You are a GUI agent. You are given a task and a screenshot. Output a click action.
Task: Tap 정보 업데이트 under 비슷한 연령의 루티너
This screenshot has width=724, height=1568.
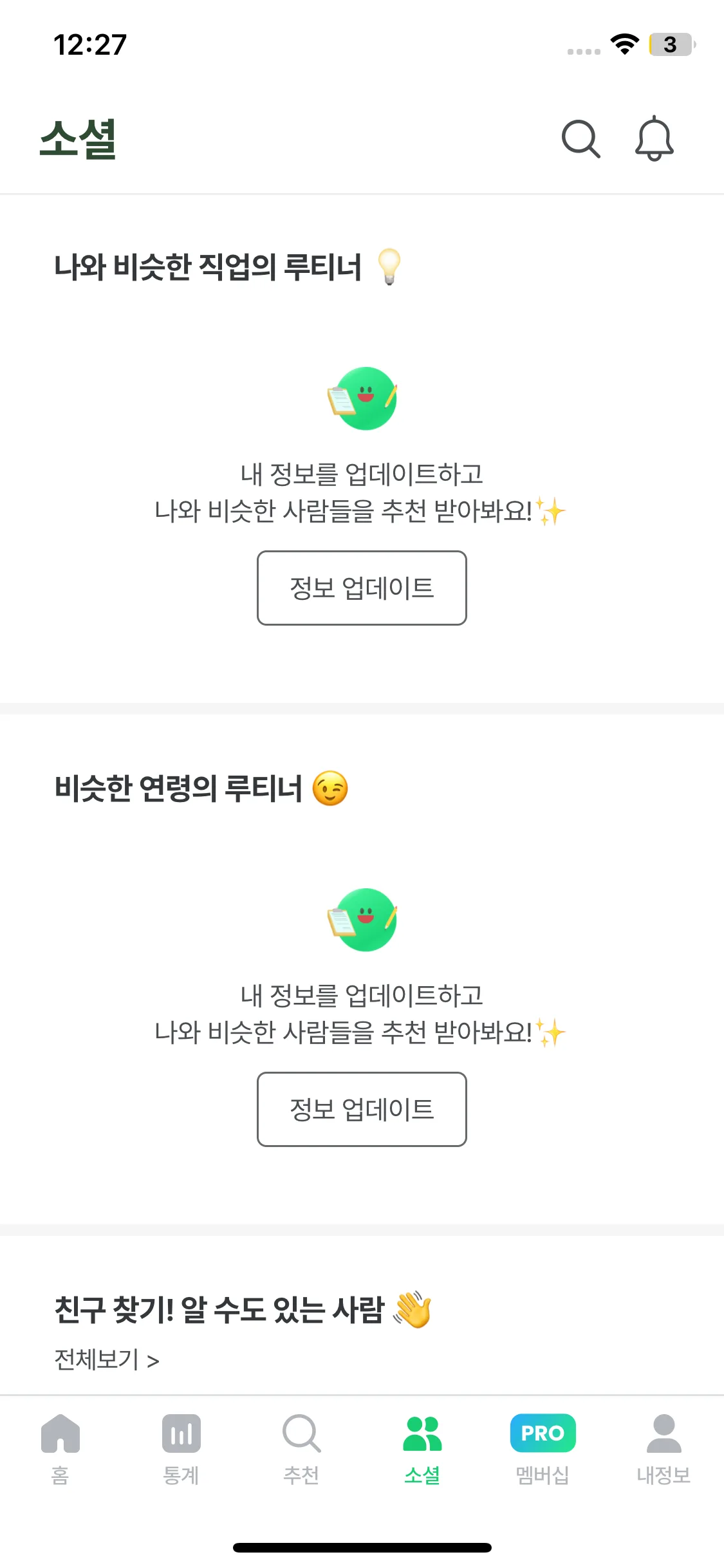pyautogui.click(x=362, y=1109)
